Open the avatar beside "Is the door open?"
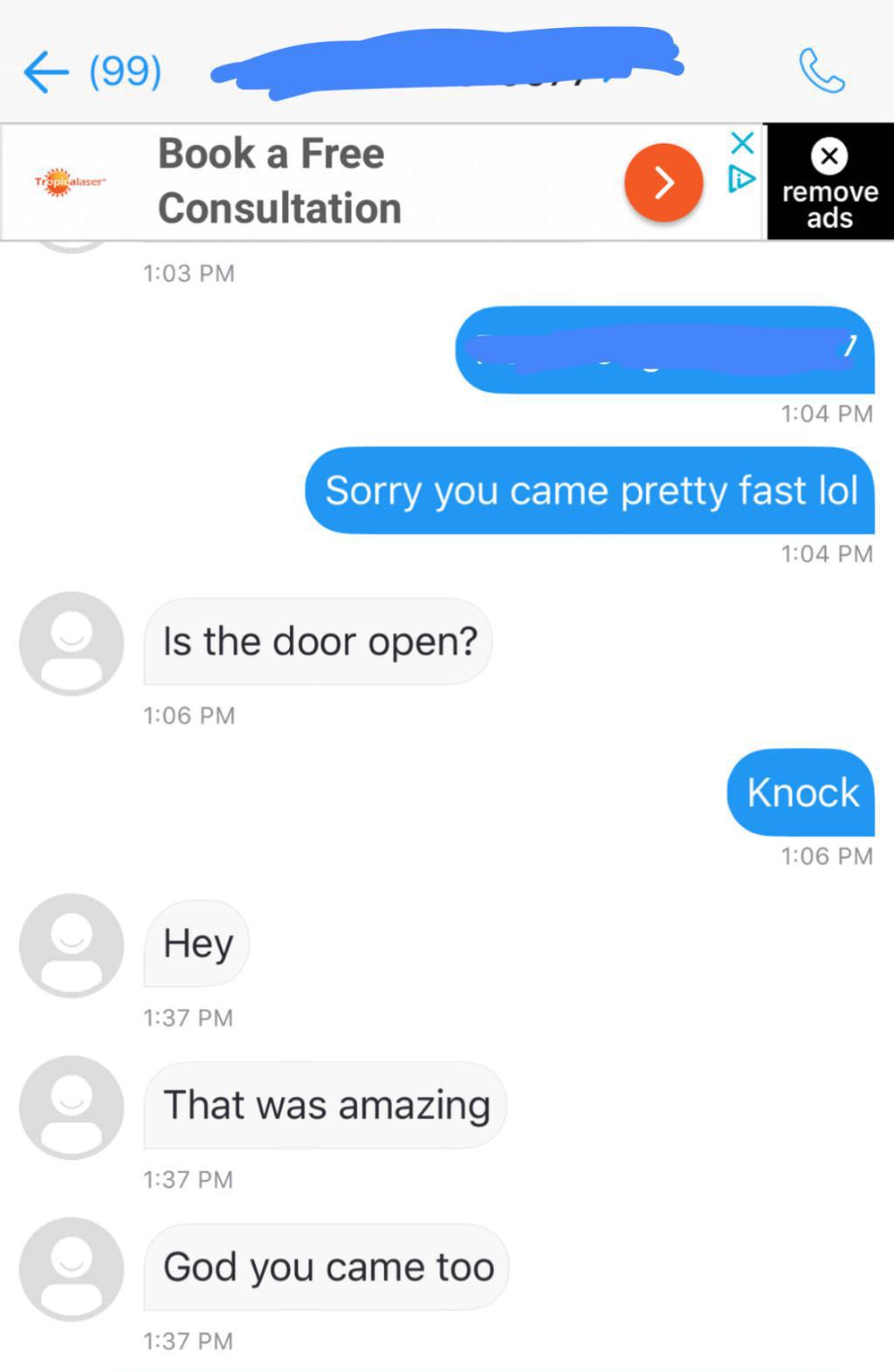894x1372 pixels. (x=72, y=643)
